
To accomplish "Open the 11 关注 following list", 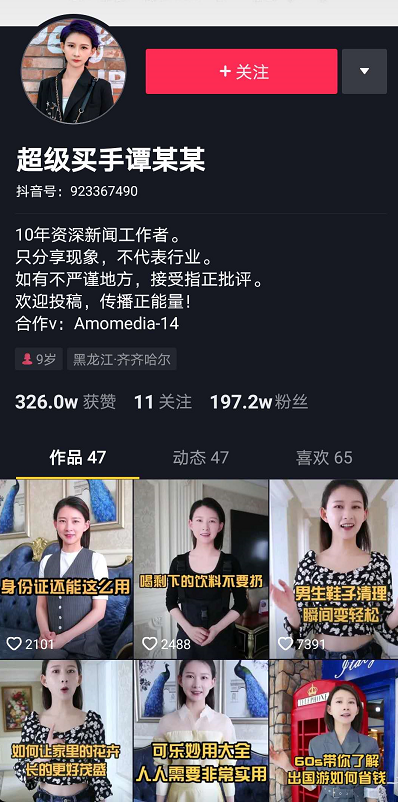I will (x=163, y=402).
